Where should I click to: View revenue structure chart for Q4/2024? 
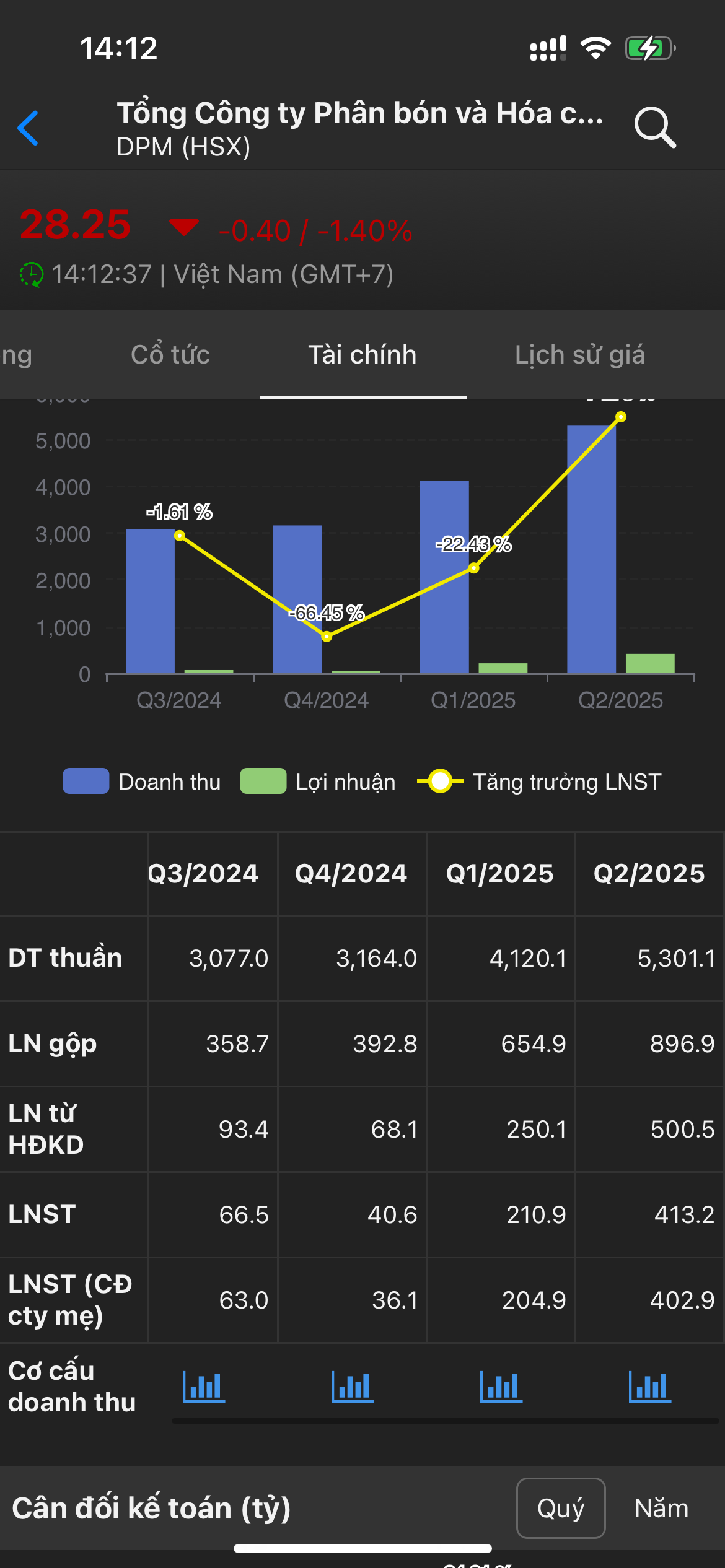pos(353,1387)
